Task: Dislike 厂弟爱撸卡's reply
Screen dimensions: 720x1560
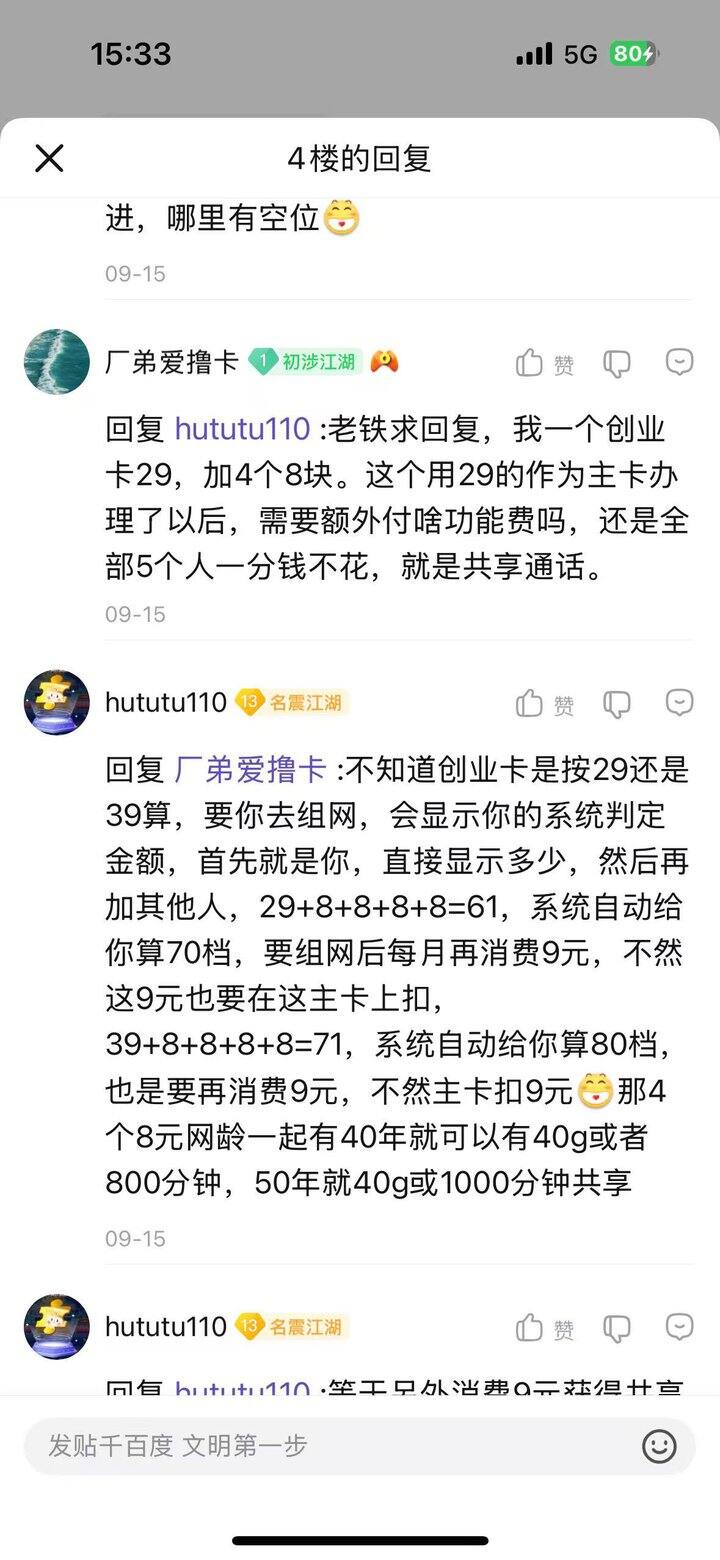Action: 617,364
